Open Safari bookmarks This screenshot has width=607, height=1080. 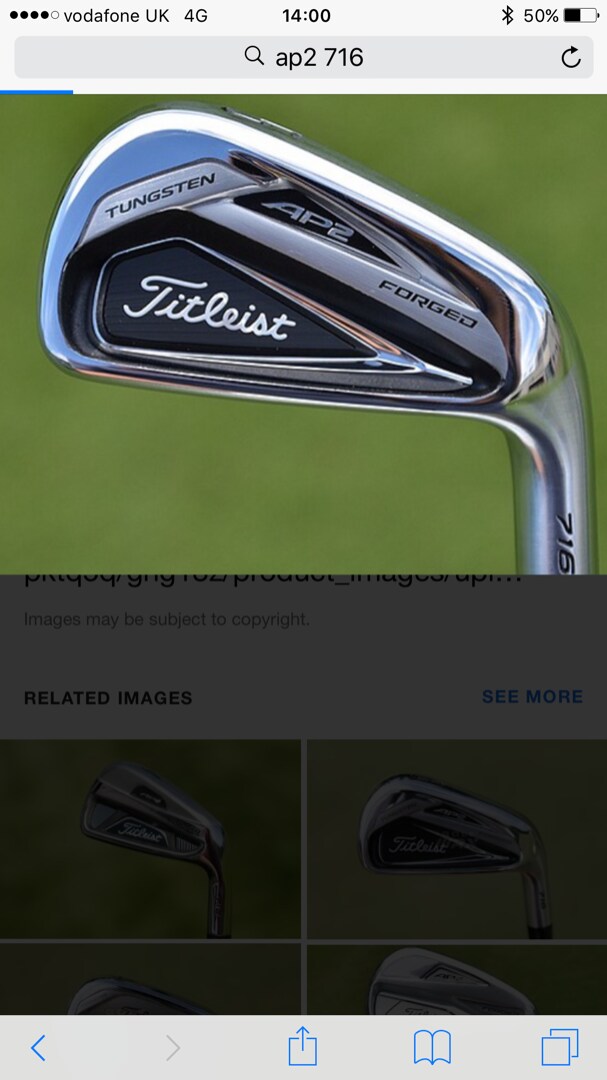click(x=432, y=1047)
